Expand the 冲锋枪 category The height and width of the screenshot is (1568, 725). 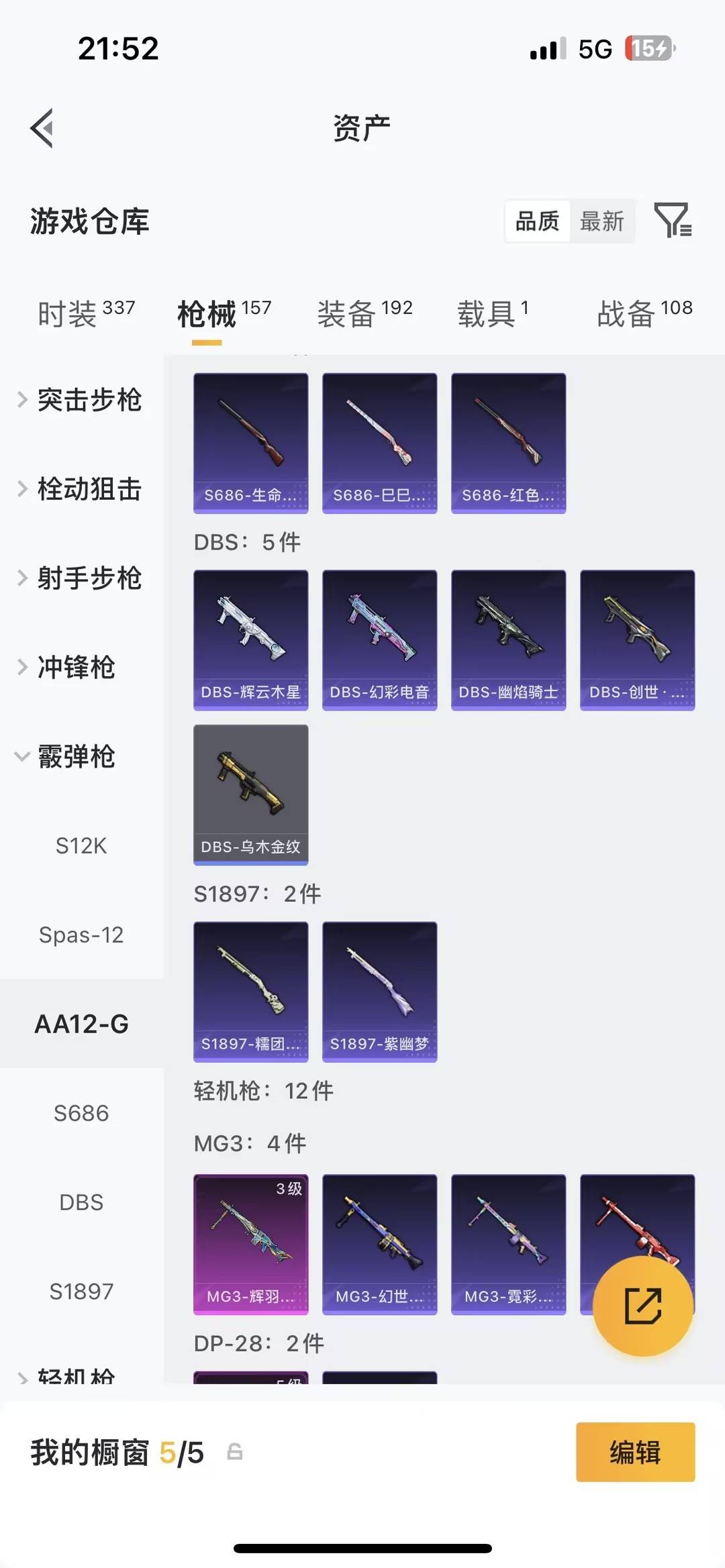[74, 667]
